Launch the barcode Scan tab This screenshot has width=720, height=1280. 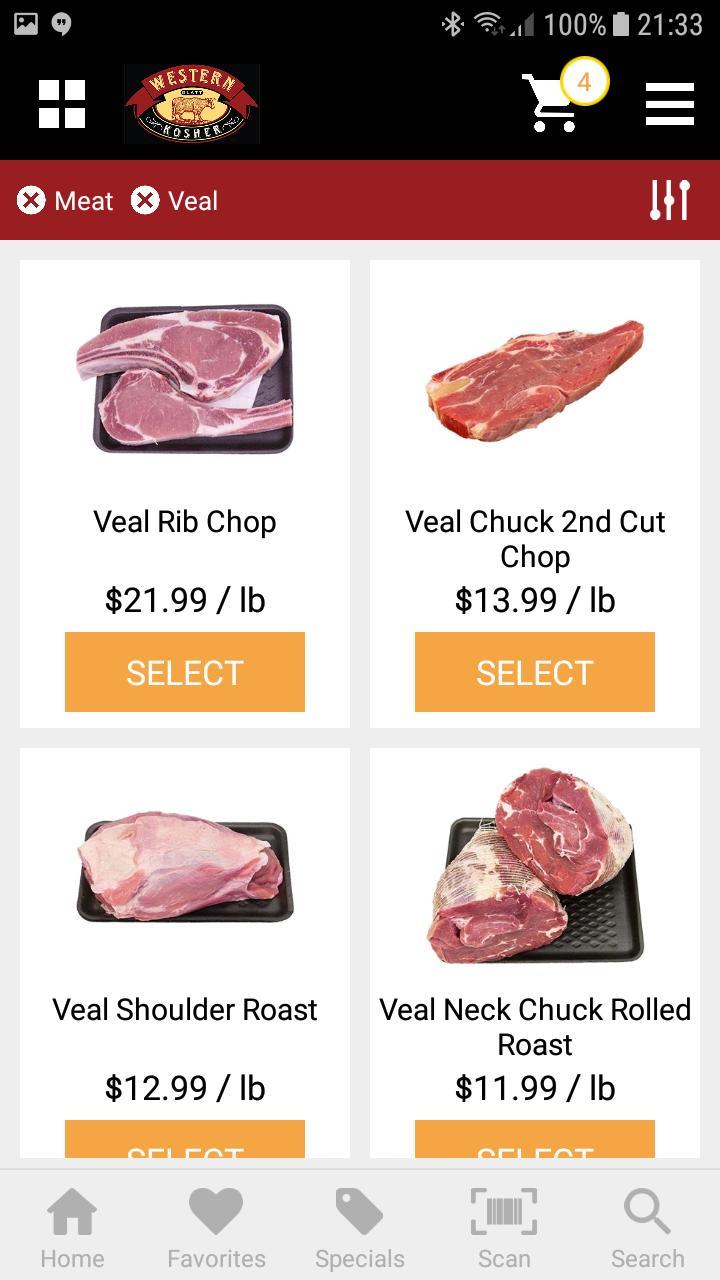click(504, 1228)
